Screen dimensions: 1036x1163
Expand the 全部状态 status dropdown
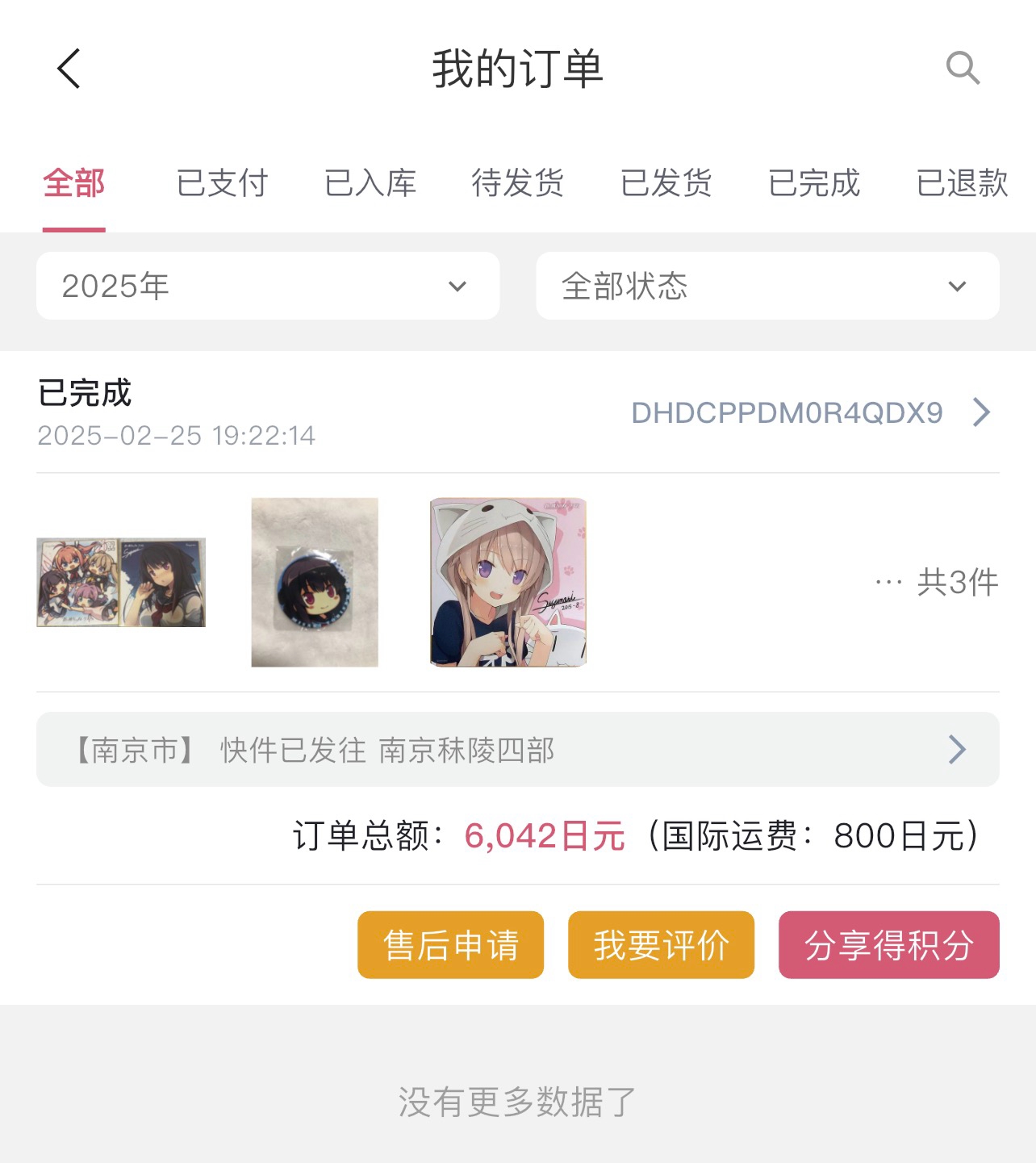point(767,286)
